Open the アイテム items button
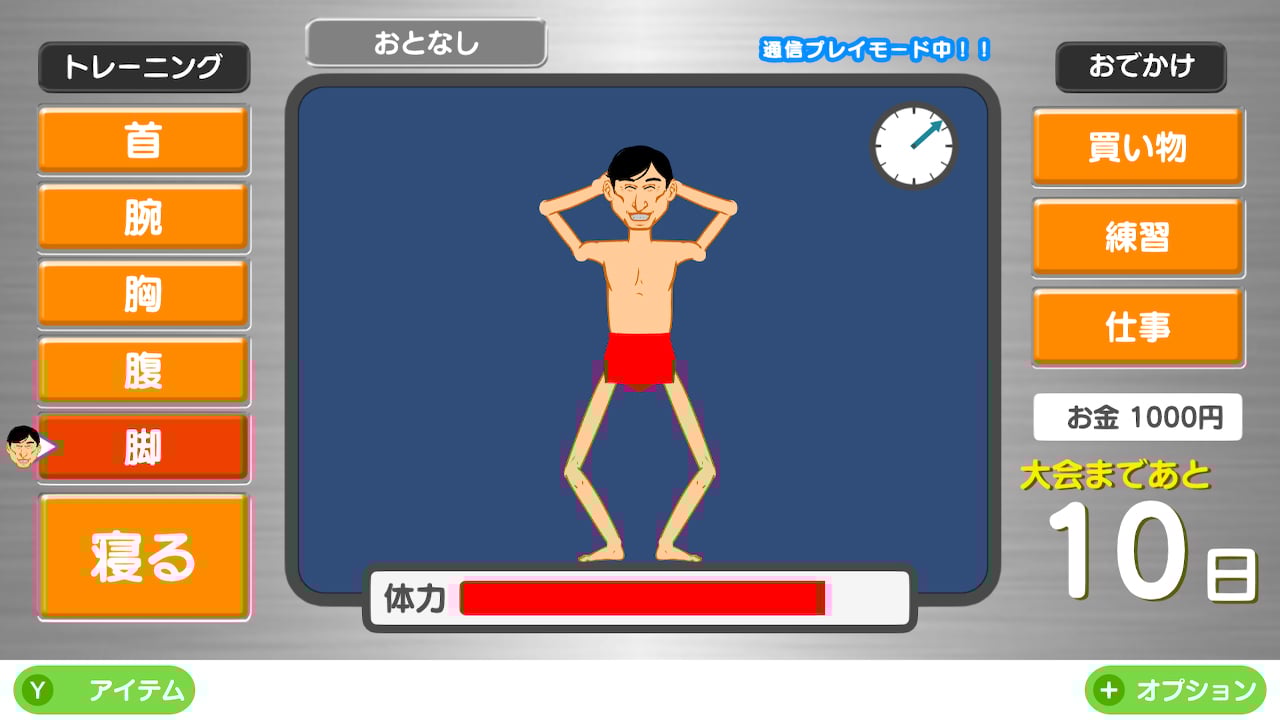 tap(105, 690)
